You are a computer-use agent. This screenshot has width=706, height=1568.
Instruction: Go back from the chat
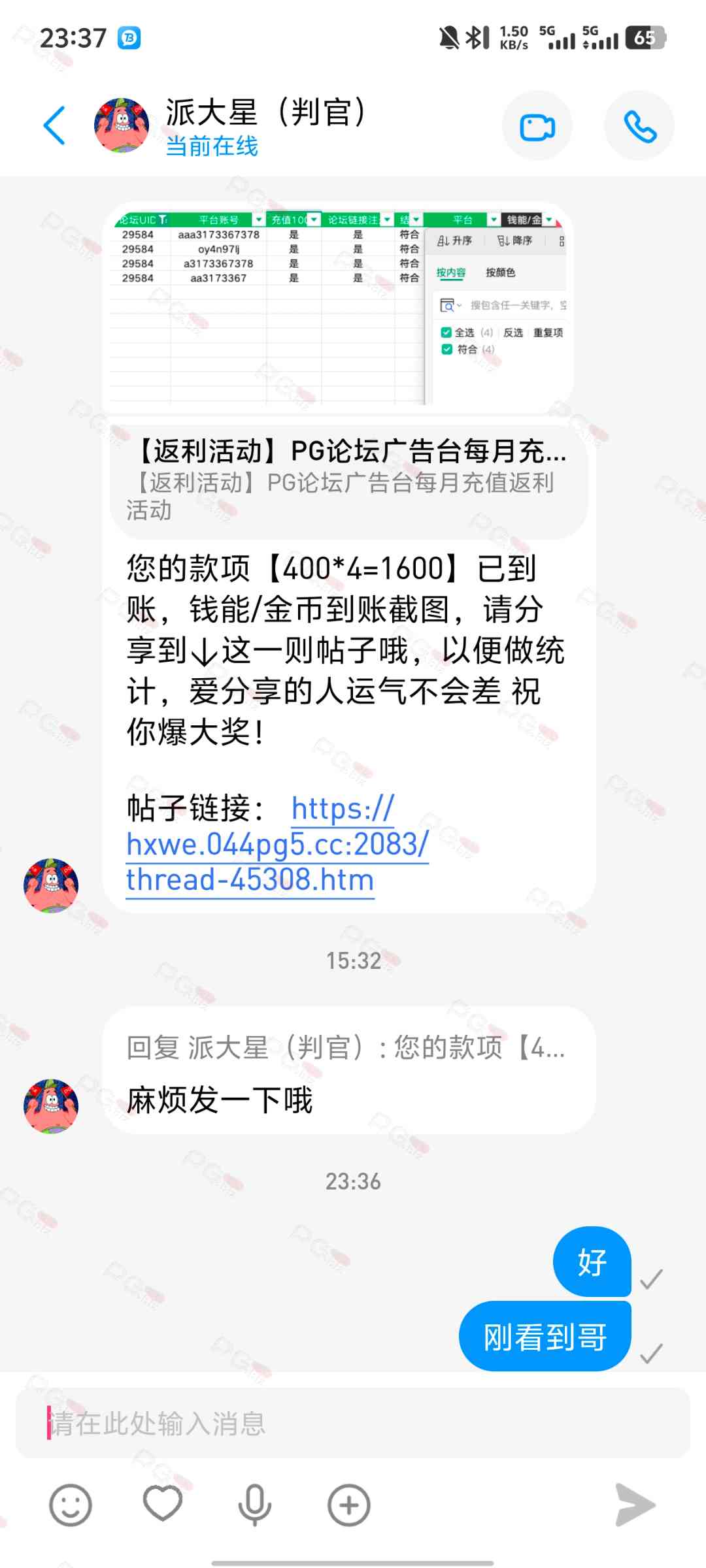(55, 125)
